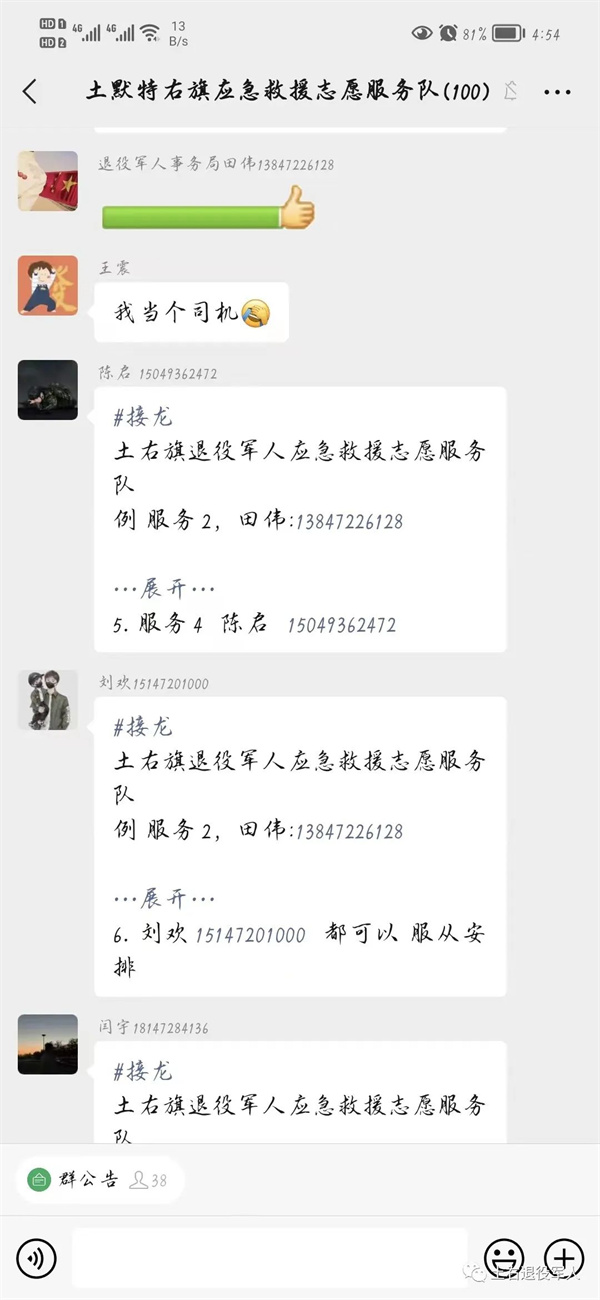Go back from the group chat

point(30,92)
